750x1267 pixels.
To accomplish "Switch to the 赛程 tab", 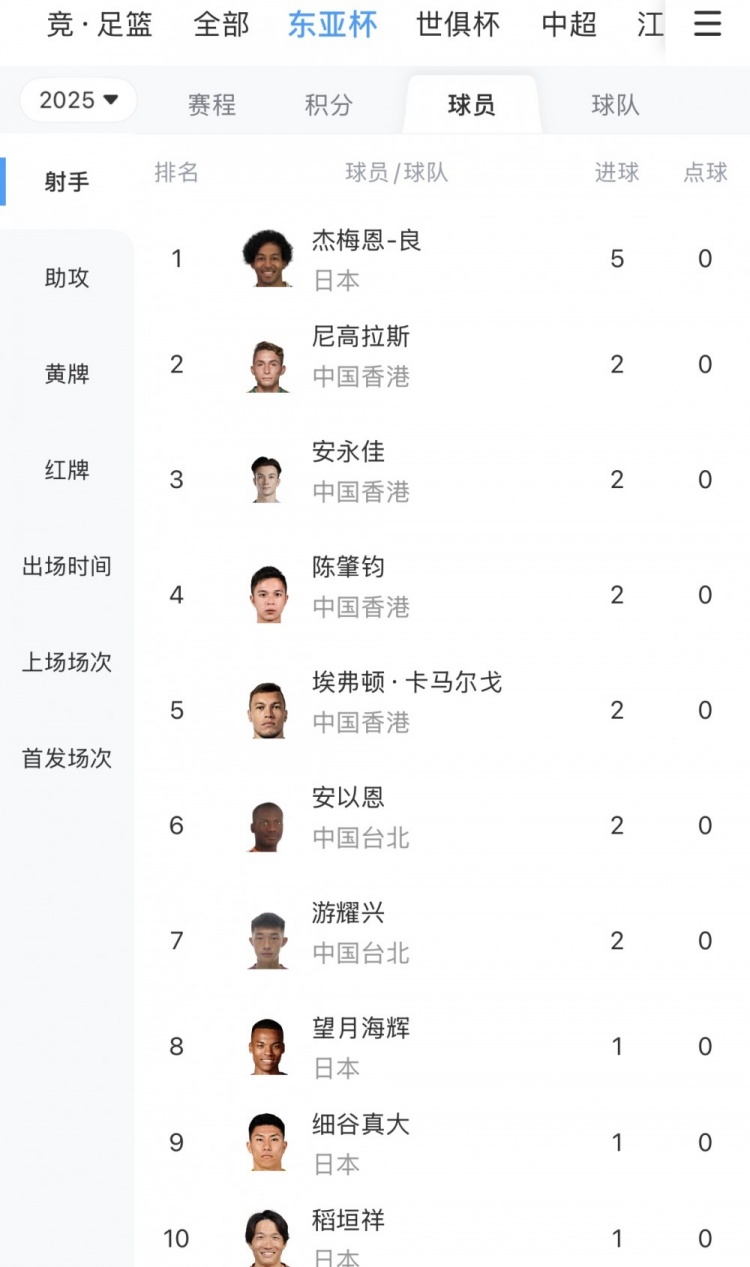I will tap(211, 103).
